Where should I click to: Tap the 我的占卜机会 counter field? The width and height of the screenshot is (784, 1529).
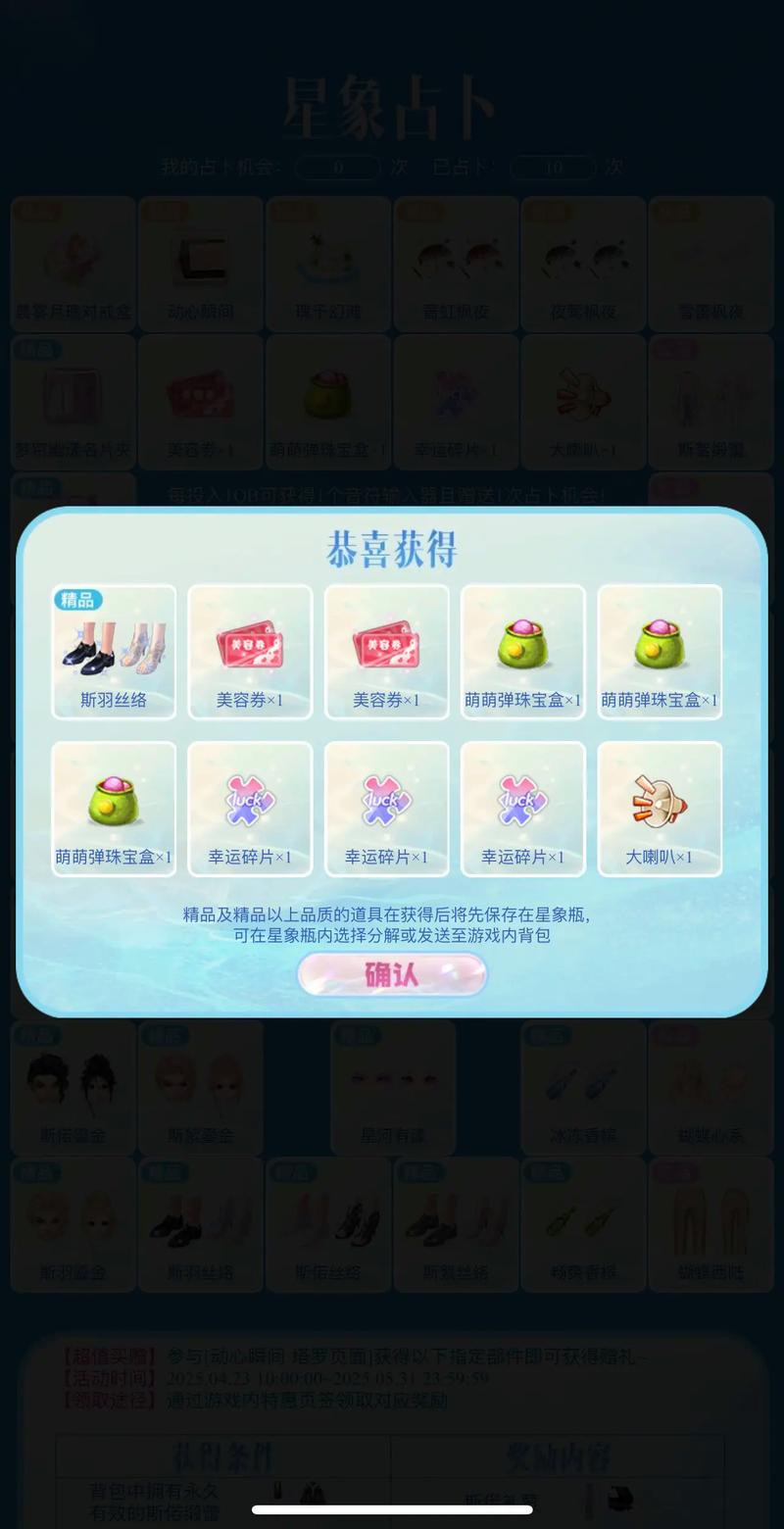coord(337,168)
